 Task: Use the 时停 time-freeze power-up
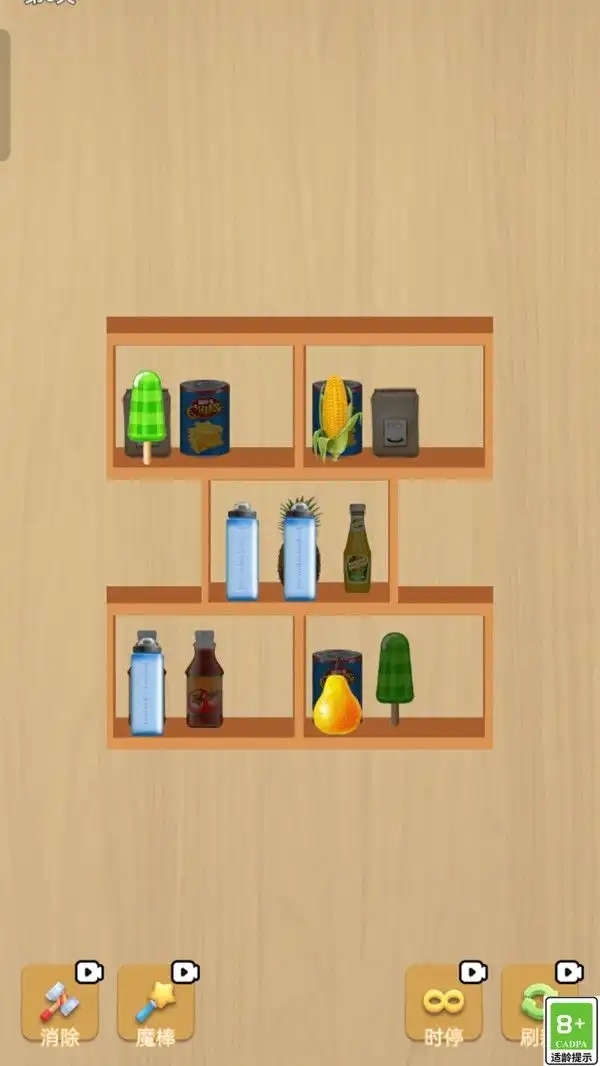(443, 1004)
